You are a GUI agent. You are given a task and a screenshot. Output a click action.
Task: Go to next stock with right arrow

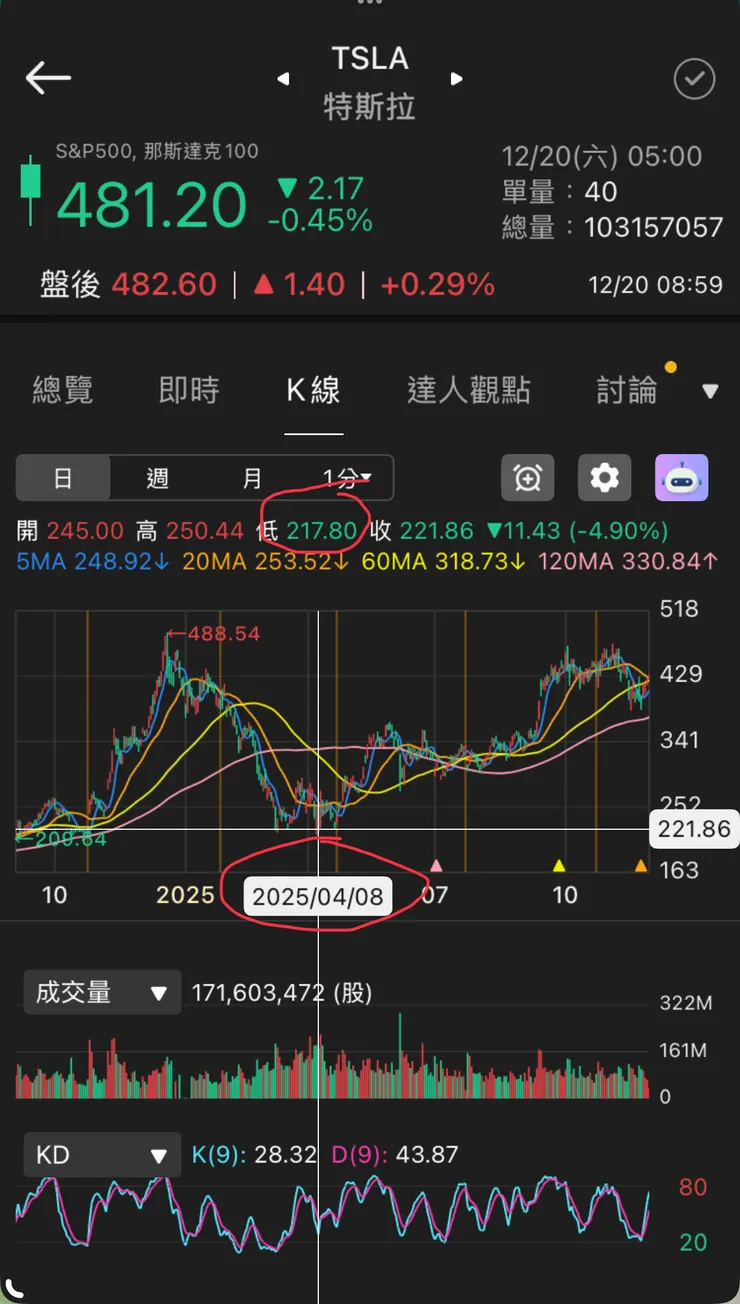458,78
